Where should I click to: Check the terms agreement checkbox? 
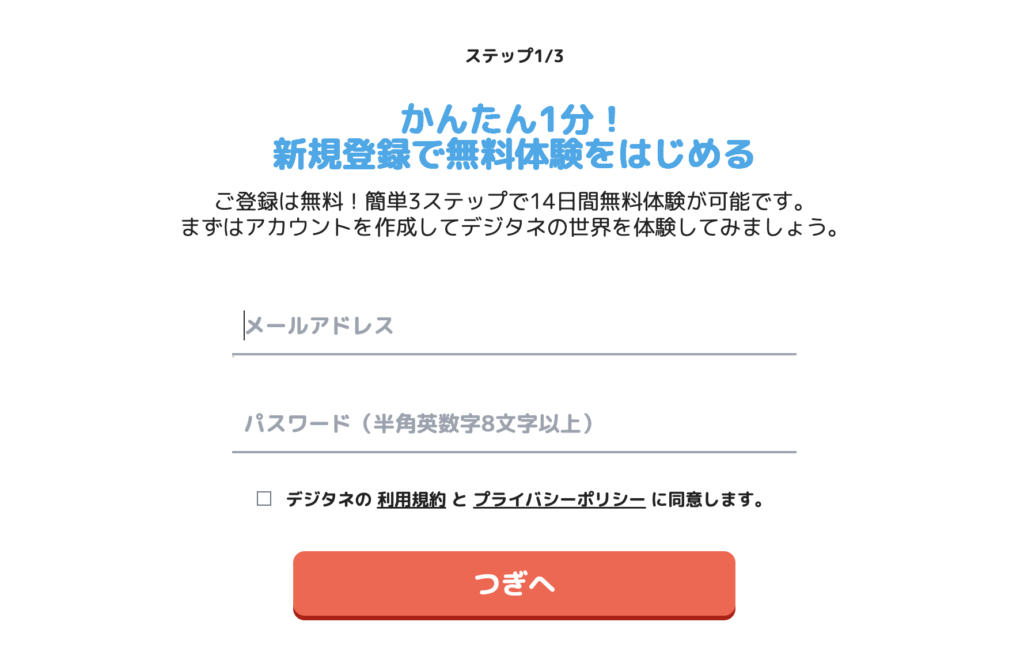coord(264,499)
